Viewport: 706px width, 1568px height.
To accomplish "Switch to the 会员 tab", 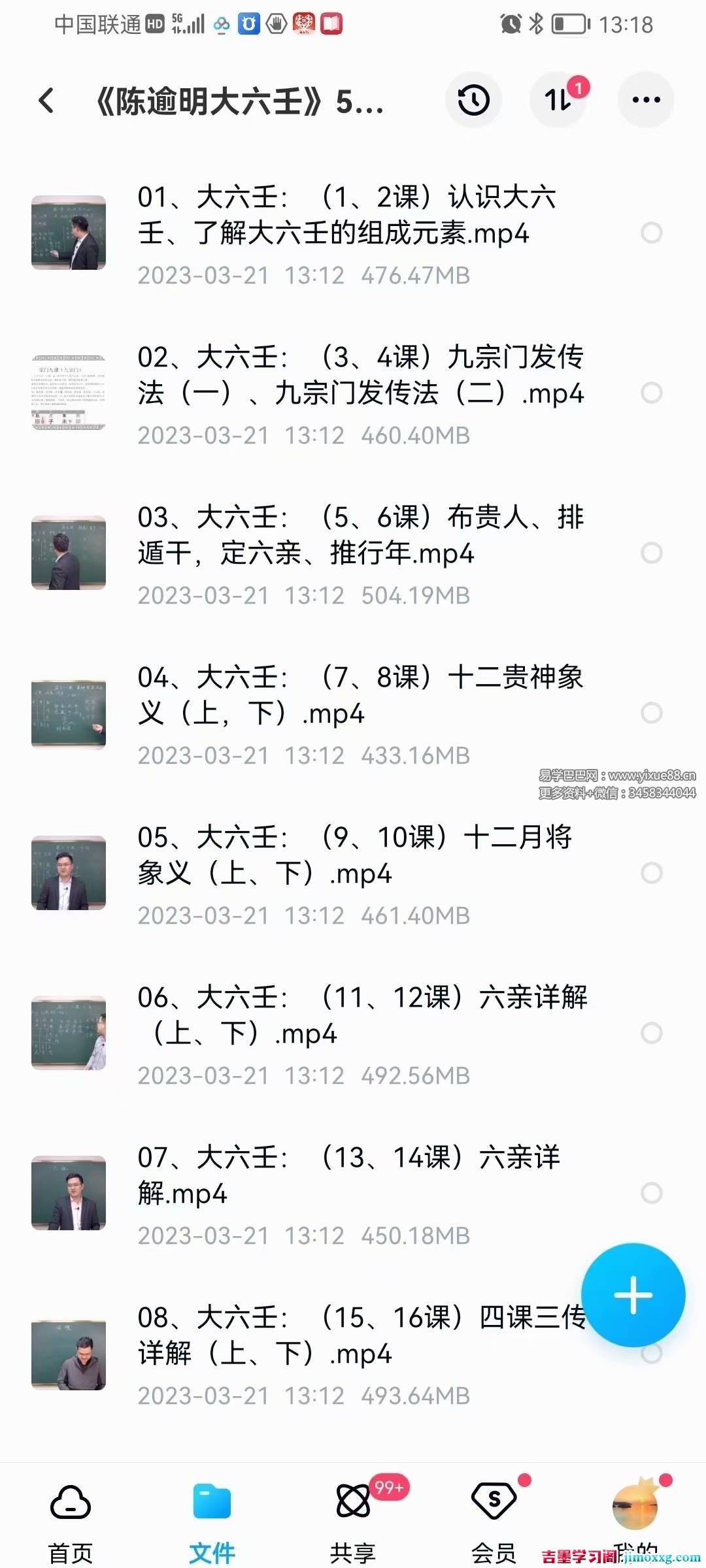I will (x=494, y=1500).
